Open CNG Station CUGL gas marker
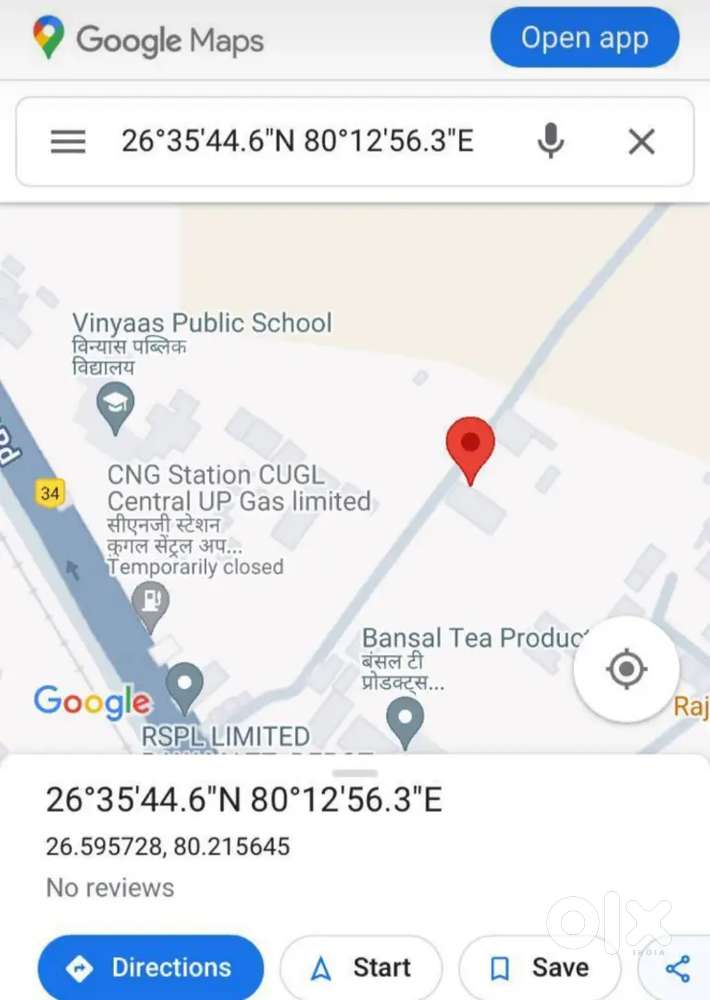 tap(151, 603)
